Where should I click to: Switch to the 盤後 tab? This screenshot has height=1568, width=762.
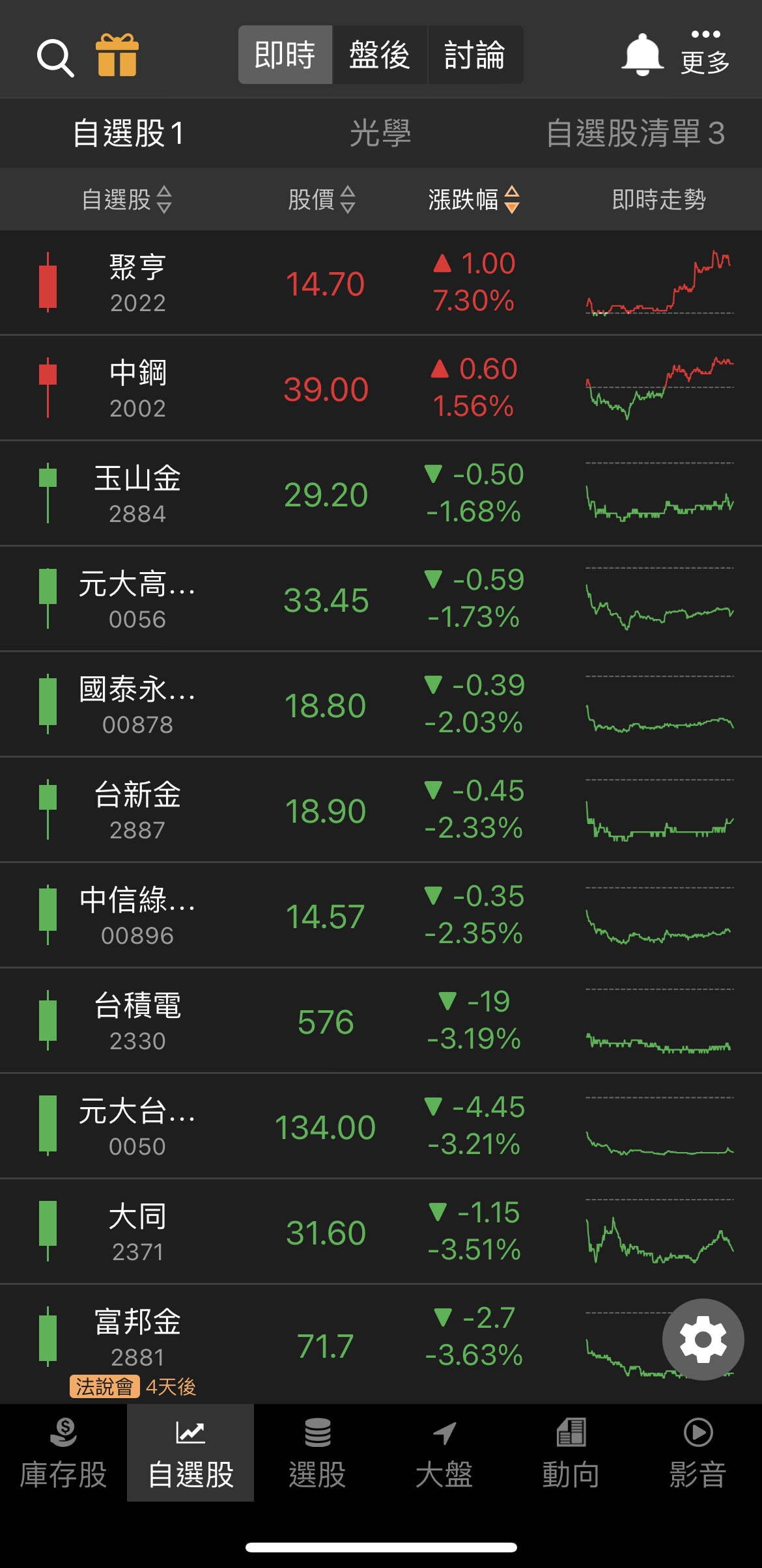point(380,55)
